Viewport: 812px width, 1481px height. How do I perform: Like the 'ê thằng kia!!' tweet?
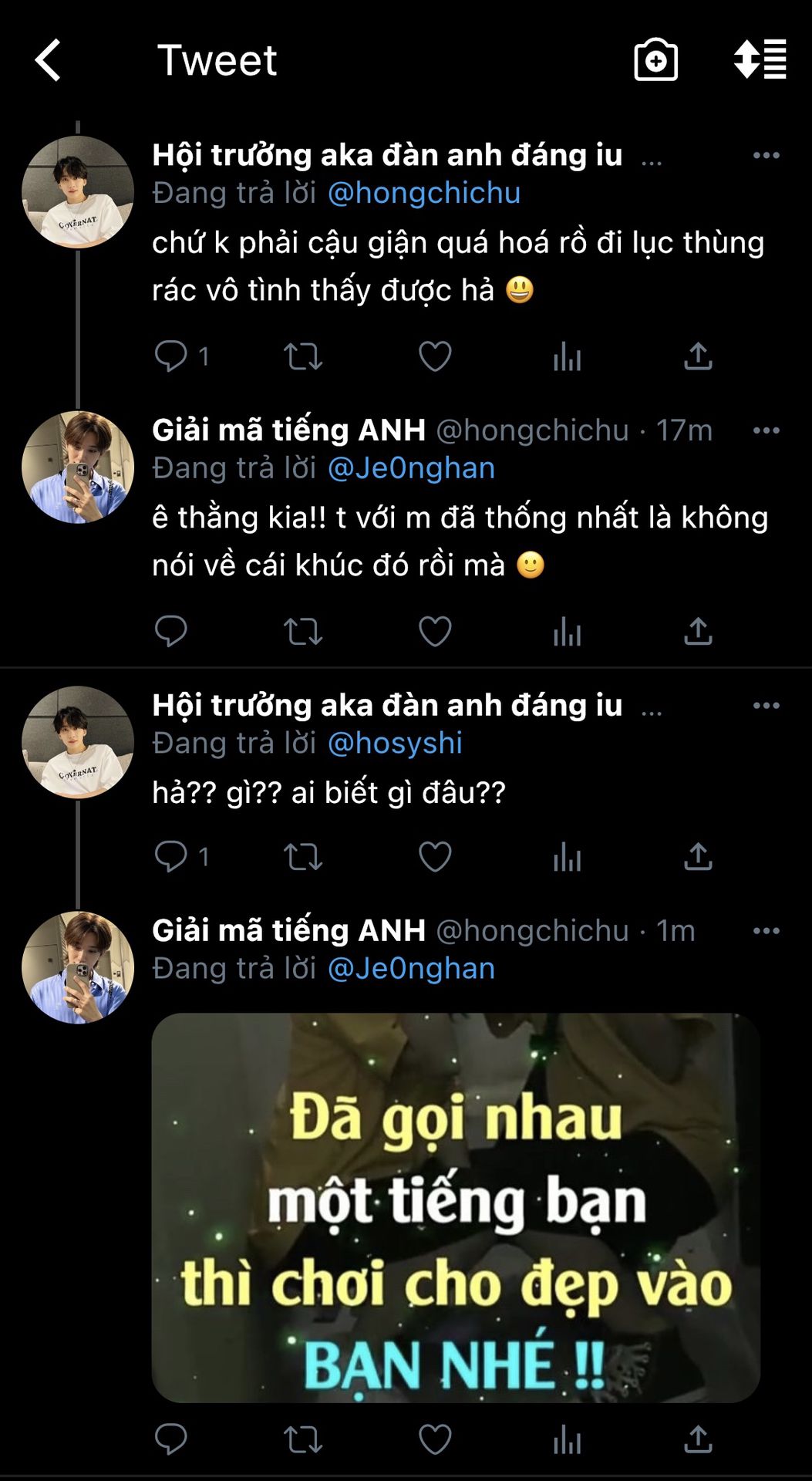tap(435, 632)
